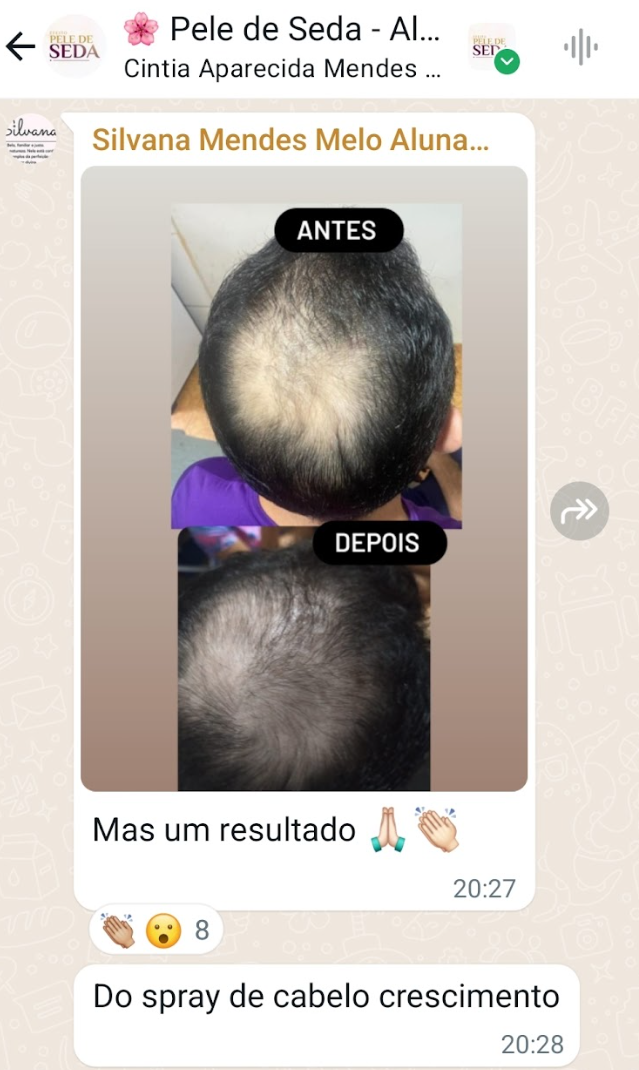639x1070 pixels.
Task: Join the group voice chat waveform icon
Action: tap(580, 47)
